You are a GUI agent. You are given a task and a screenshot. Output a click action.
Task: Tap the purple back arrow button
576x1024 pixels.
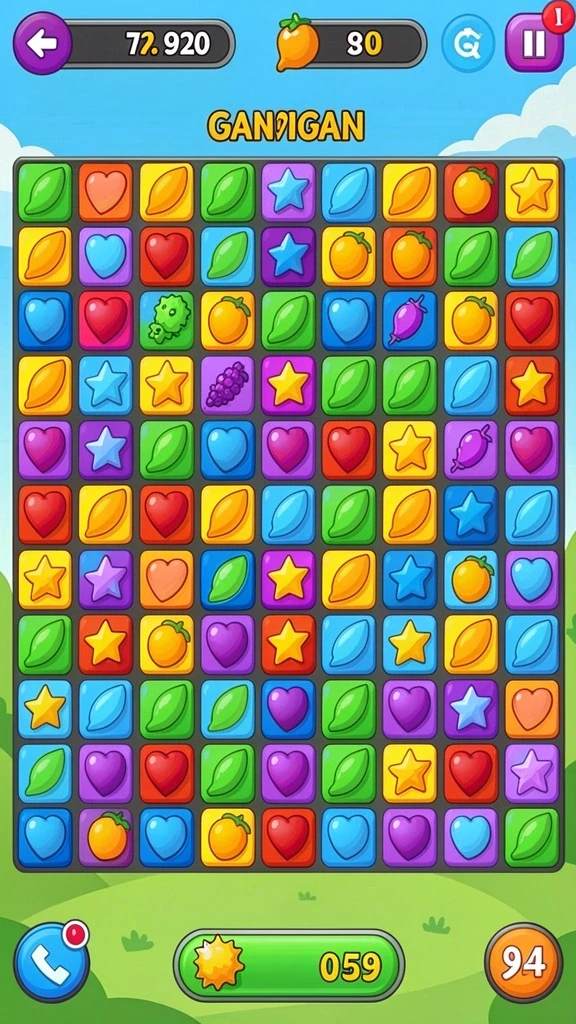42,43
